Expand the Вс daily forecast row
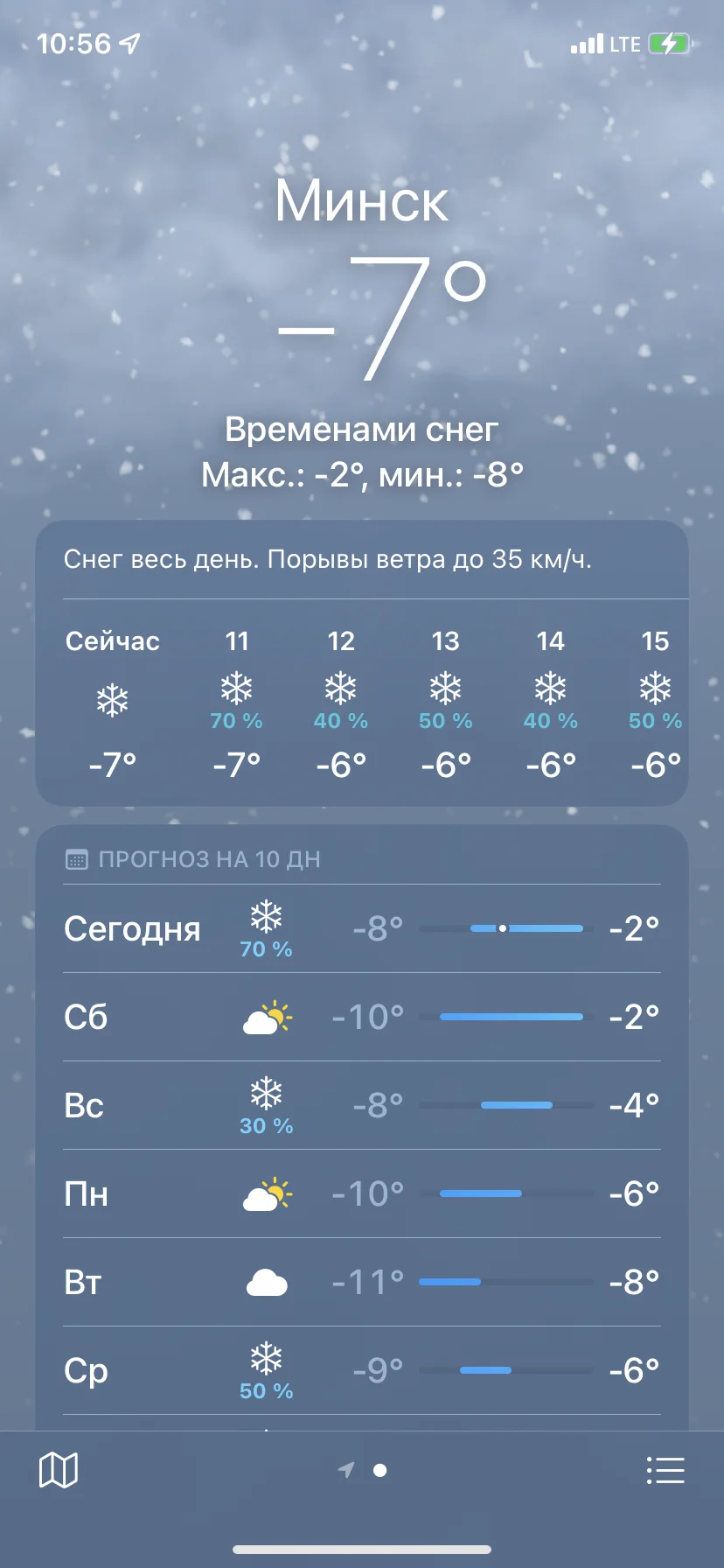 [362, 1105]
